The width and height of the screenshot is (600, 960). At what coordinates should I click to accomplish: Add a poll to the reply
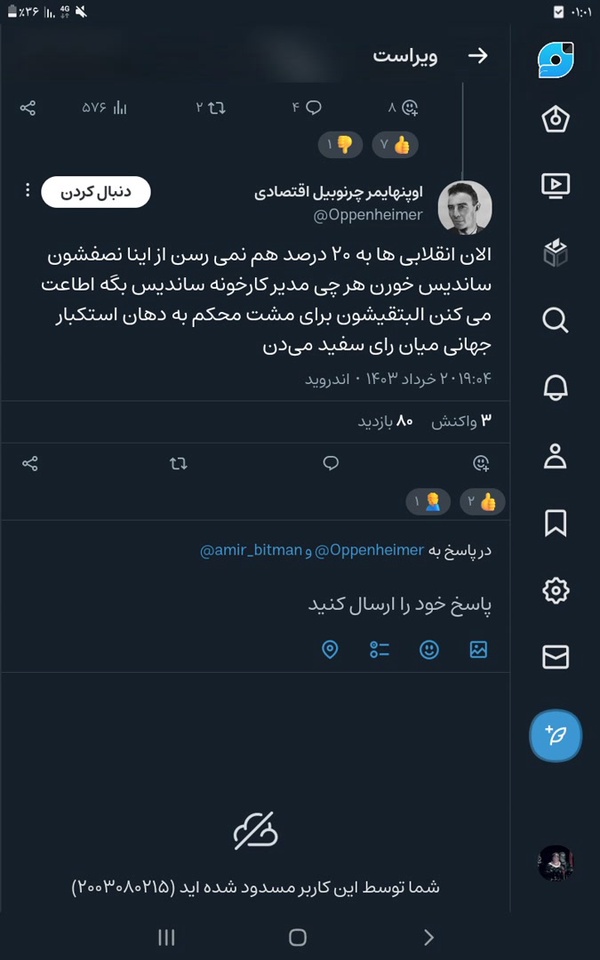380,650
